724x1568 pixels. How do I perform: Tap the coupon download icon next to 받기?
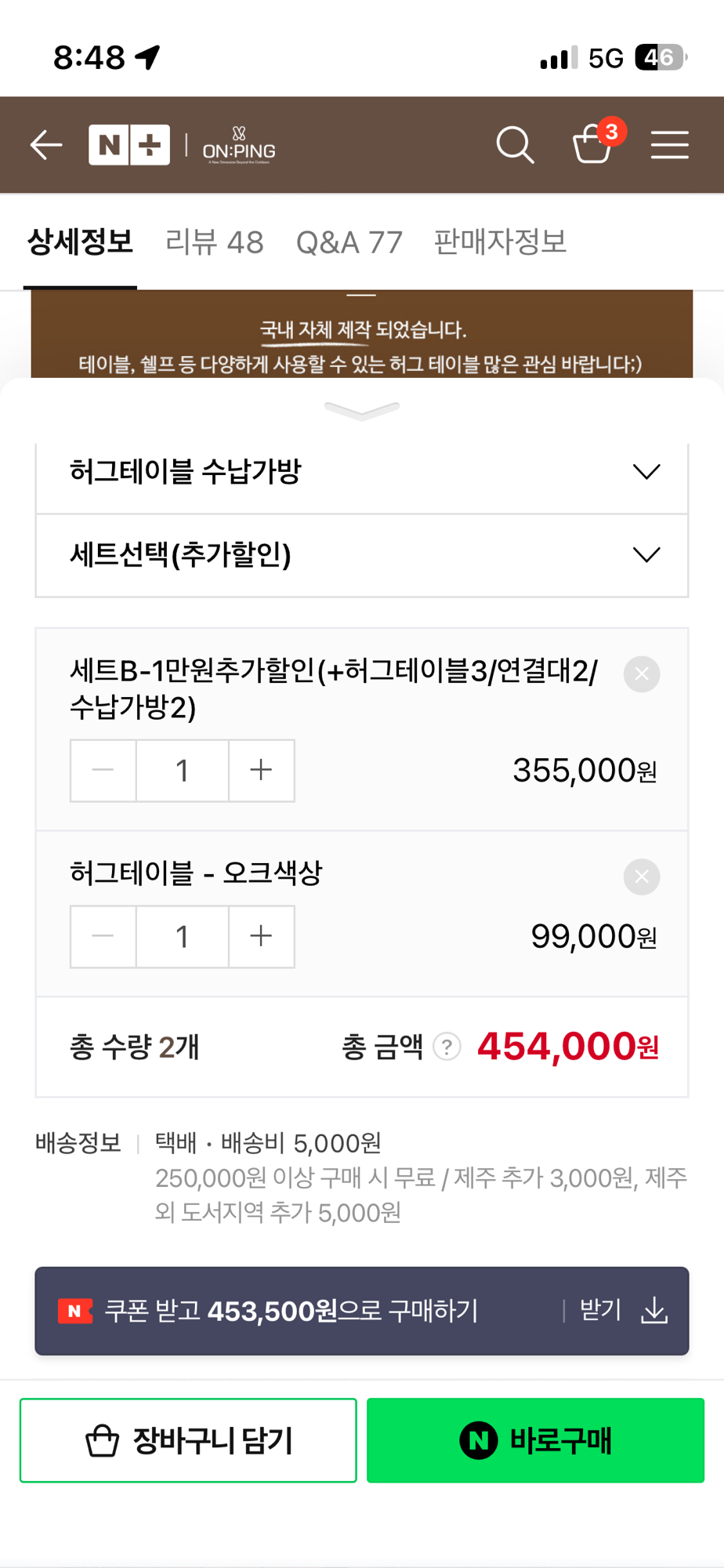click(x=655, y=1311)
